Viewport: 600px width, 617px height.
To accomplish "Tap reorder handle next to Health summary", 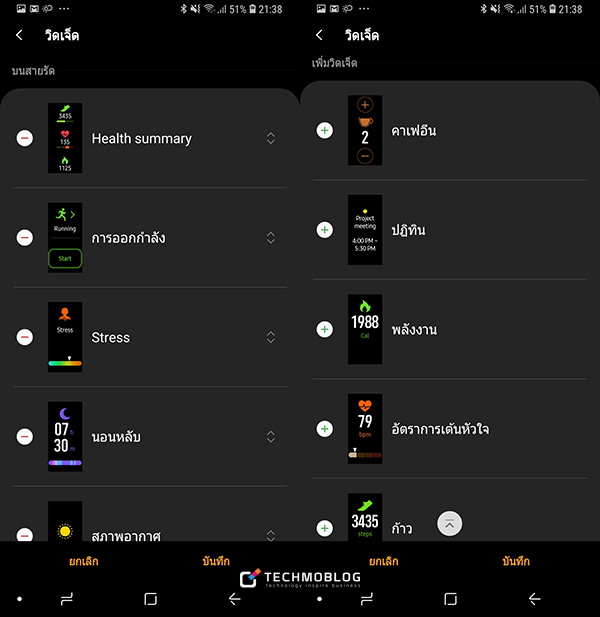I will tap(271, 138).
